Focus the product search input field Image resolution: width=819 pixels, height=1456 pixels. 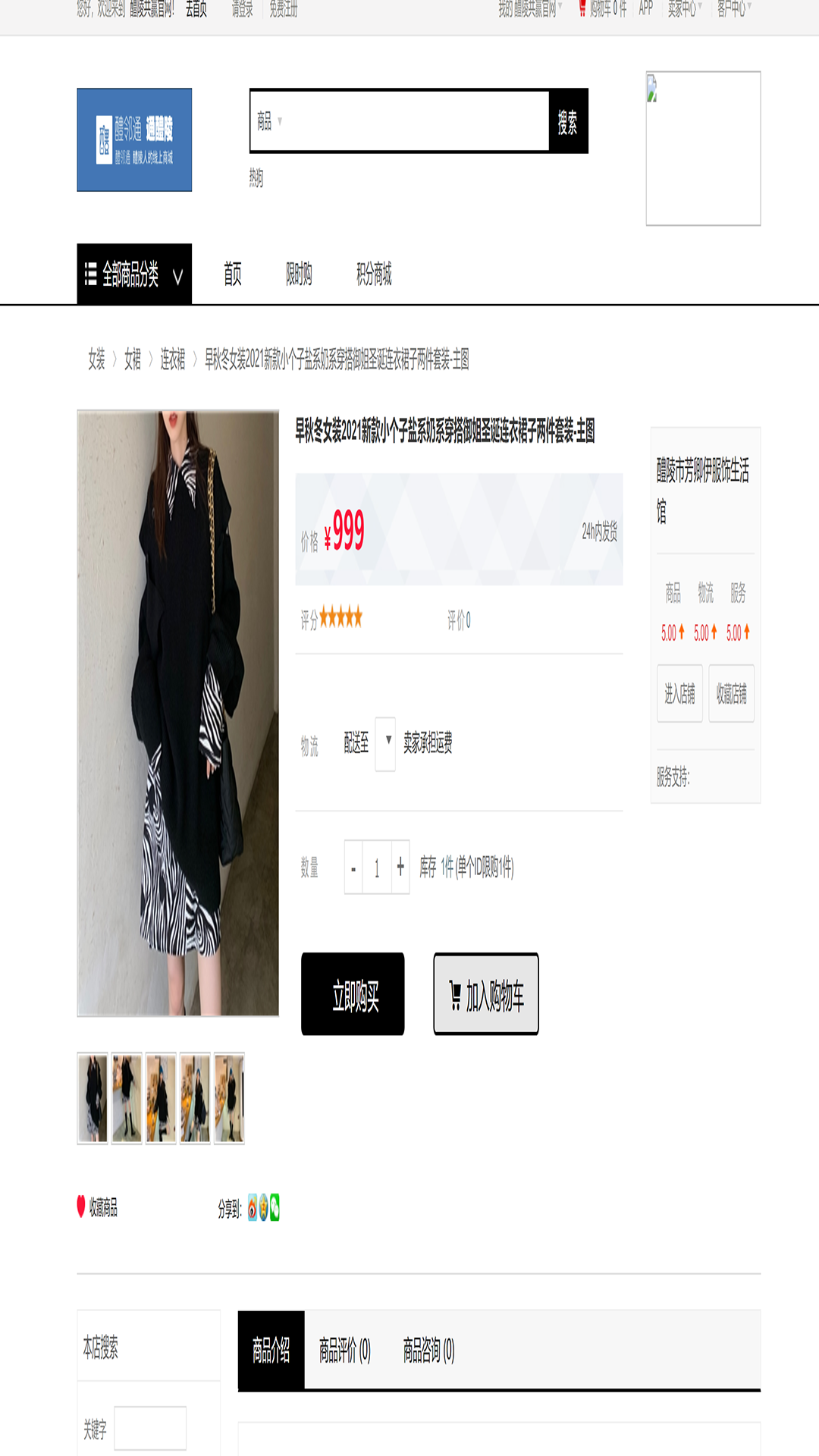pyautogui.click(x=413, y=121)
